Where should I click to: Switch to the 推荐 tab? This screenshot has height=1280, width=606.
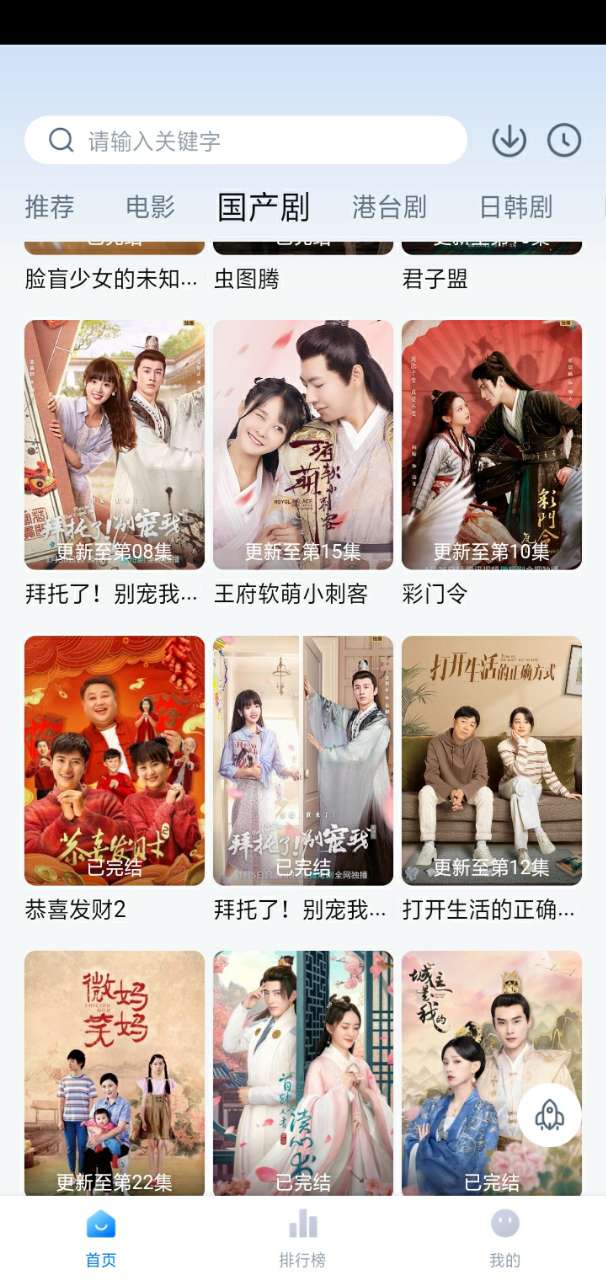tap(50, 207)
